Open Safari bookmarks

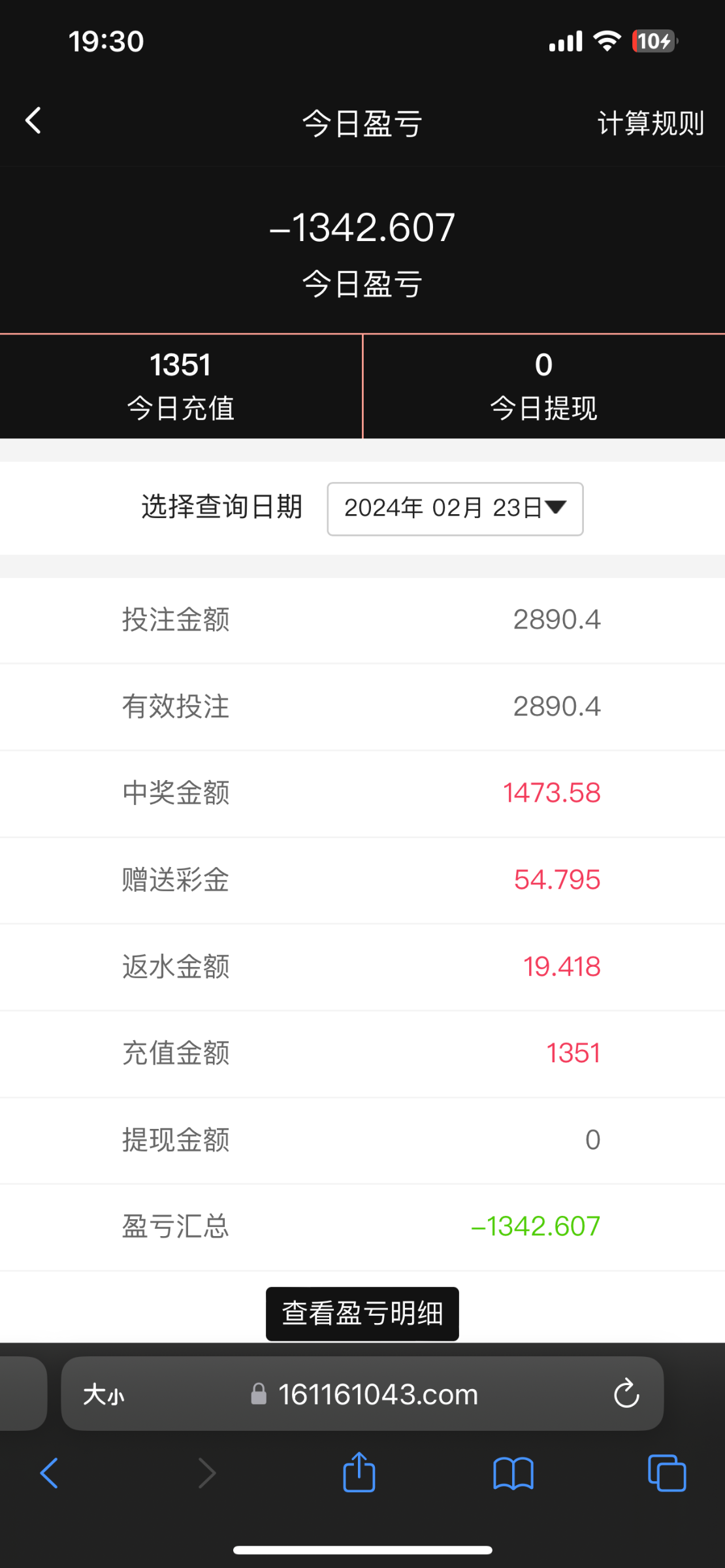(x=513, y=1474)
